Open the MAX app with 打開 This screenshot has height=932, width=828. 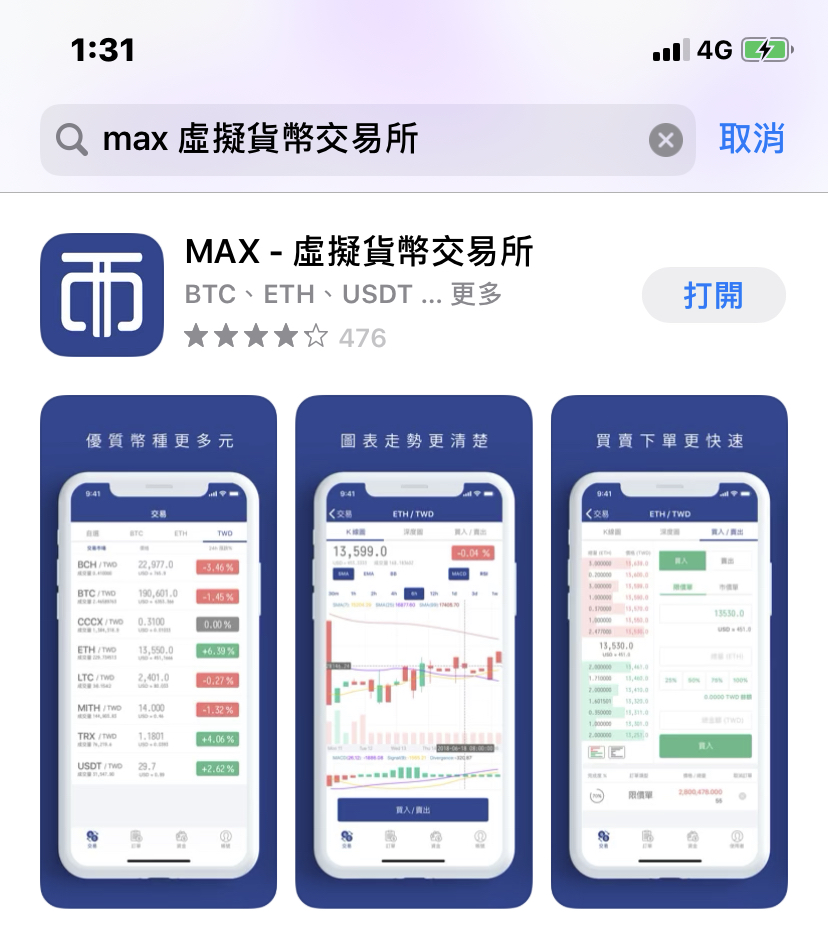pos(713,295)
